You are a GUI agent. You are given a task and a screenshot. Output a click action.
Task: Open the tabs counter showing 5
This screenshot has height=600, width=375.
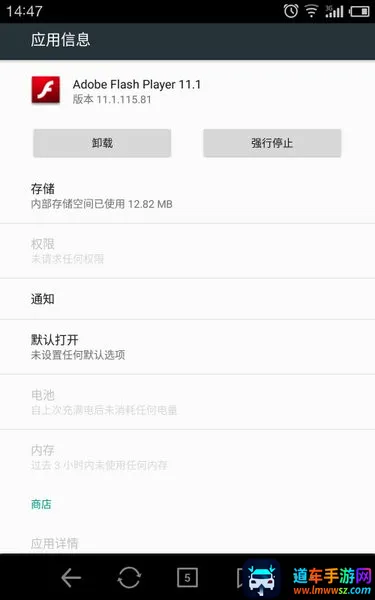point(187,577)
